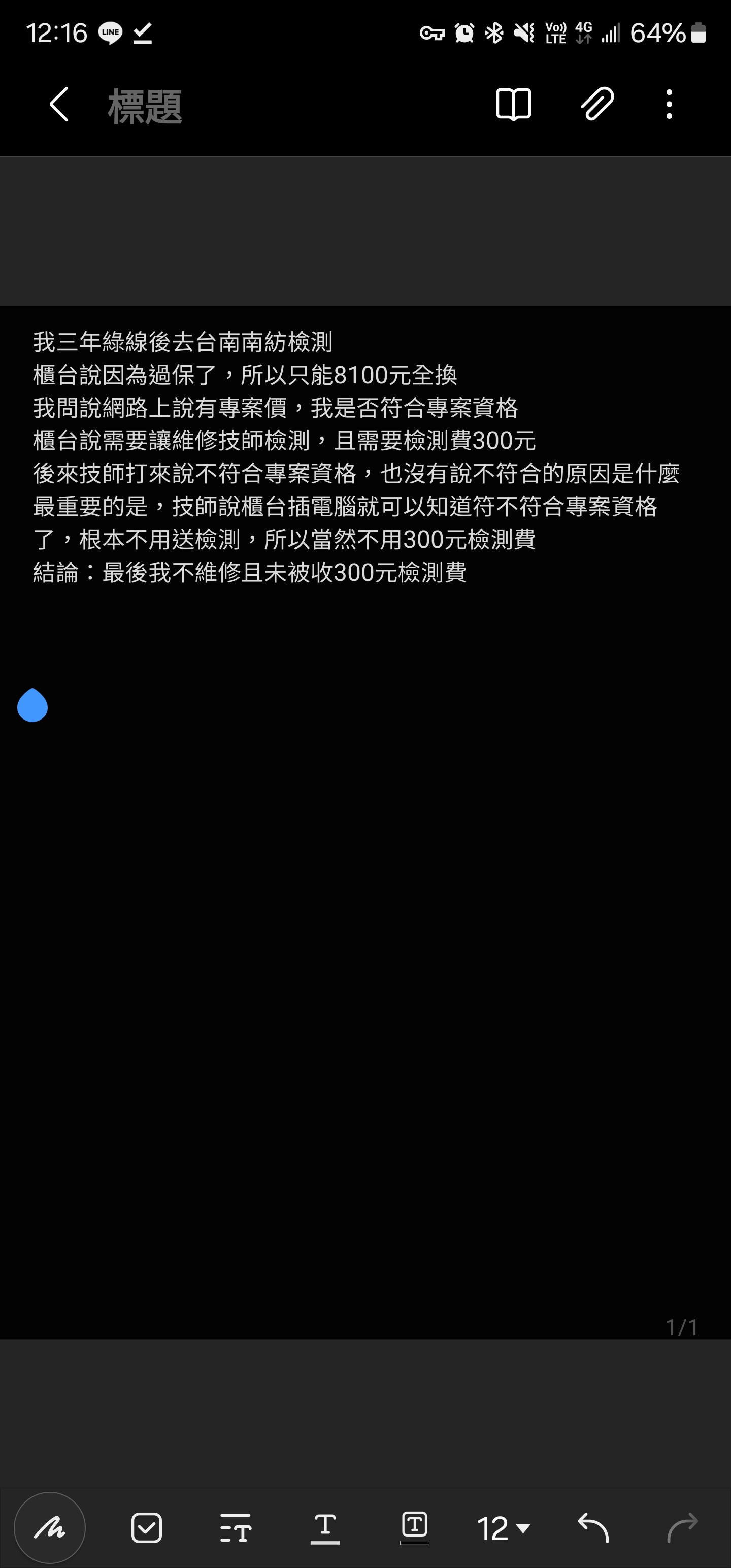The width and height of the screenshot is (731, 1568).
Task: Select the boxed T text tool
Action: 415,1527
